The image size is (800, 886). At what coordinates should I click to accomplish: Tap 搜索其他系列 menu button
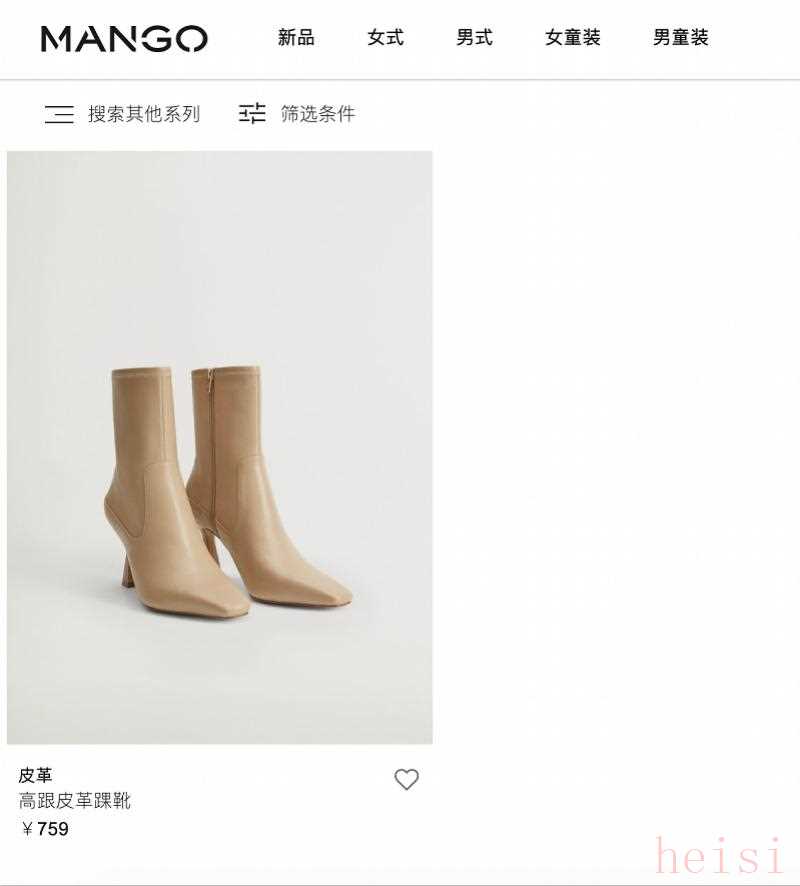[x=122, y=114]
